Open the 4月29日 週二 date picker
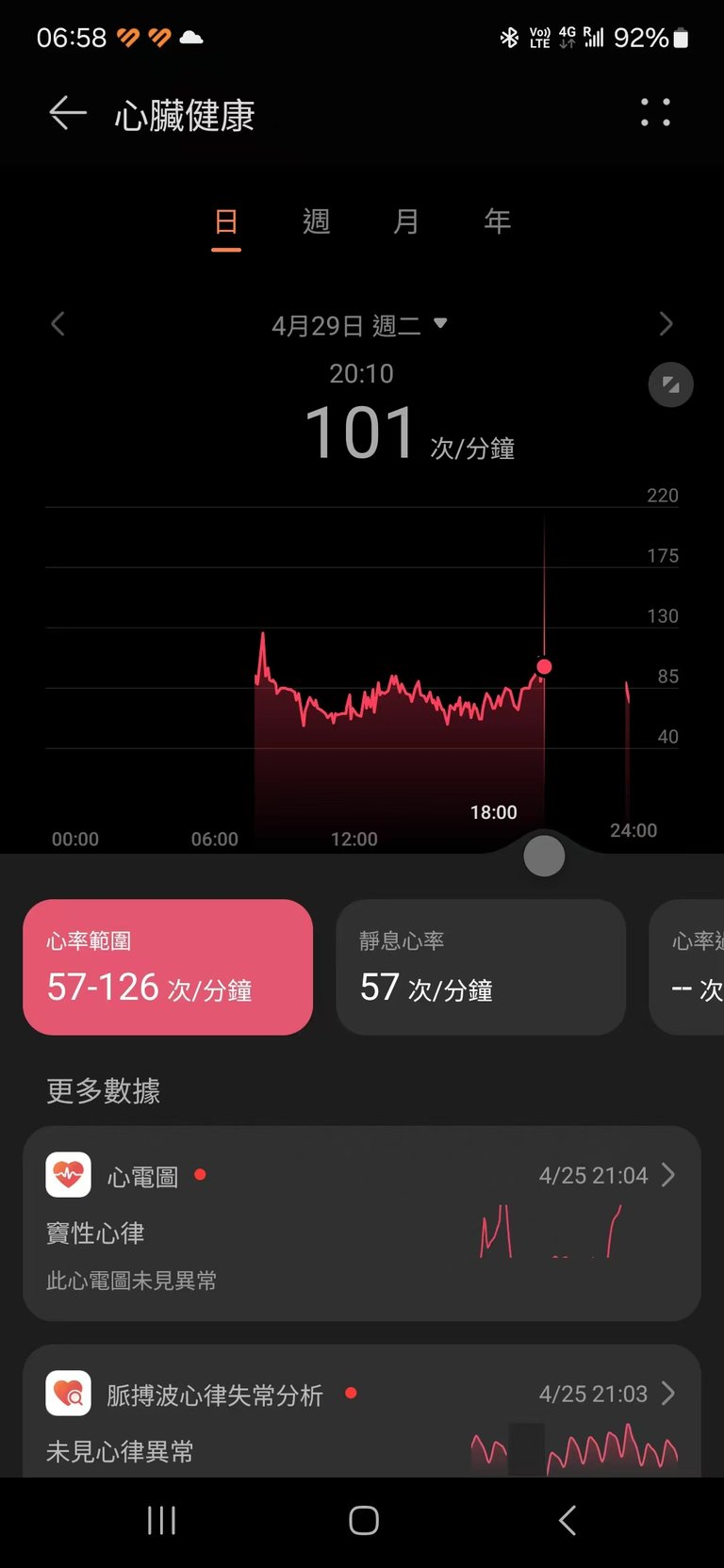 [359, 325]
